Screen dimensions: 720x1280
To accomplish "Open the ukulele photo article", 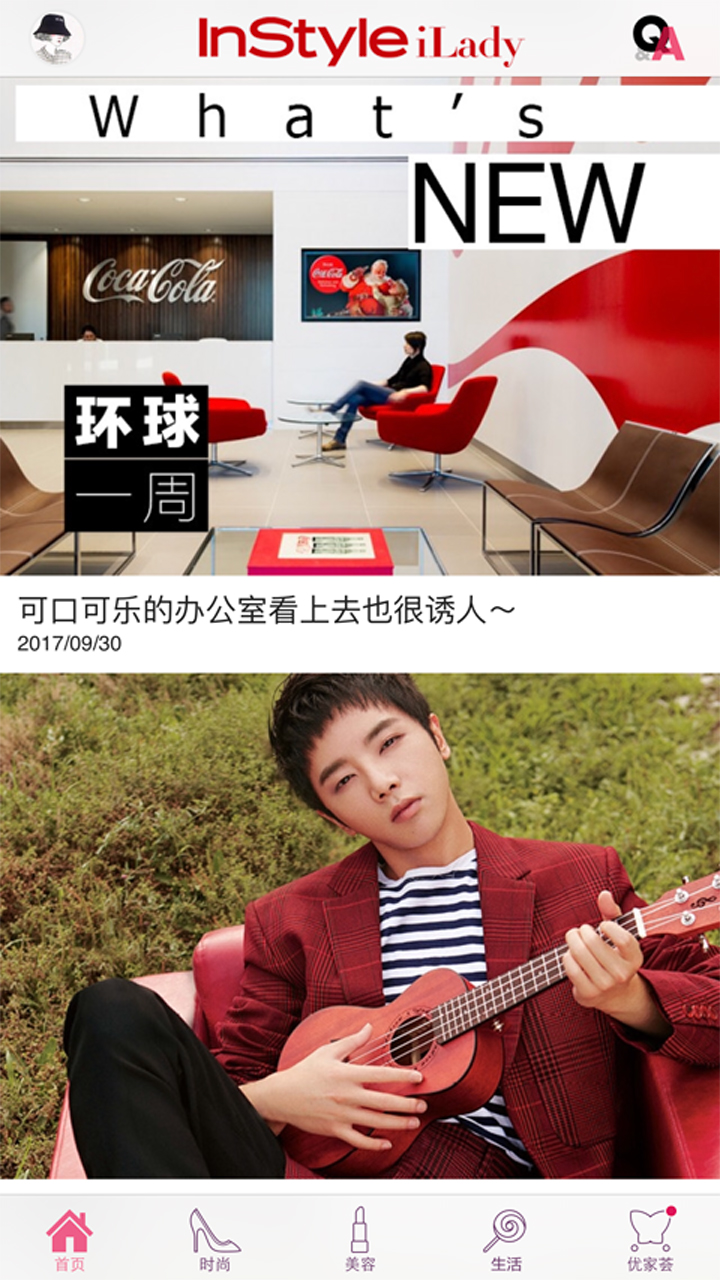I will coord(360,925).
